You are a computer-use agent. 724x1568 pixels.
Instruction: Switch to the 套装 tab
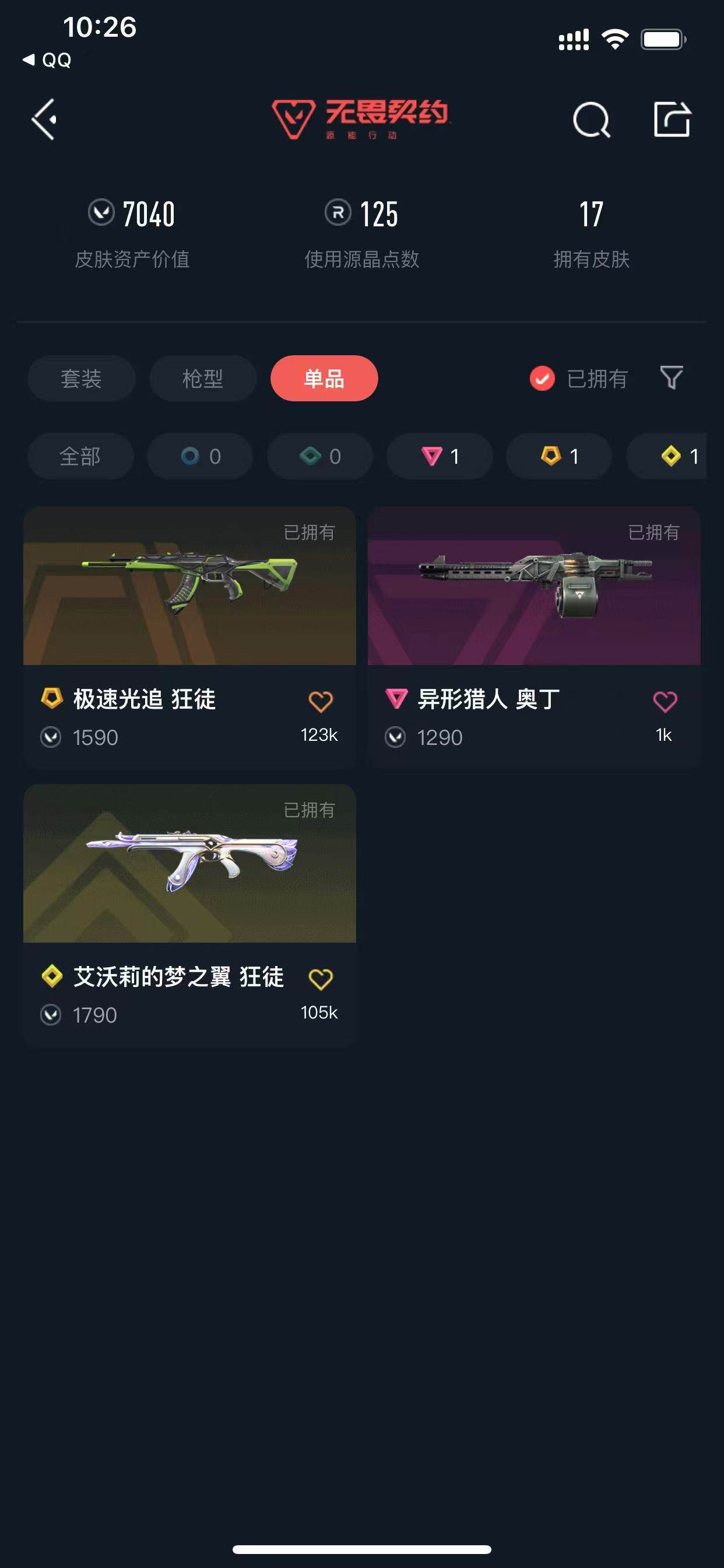(80, 379)
